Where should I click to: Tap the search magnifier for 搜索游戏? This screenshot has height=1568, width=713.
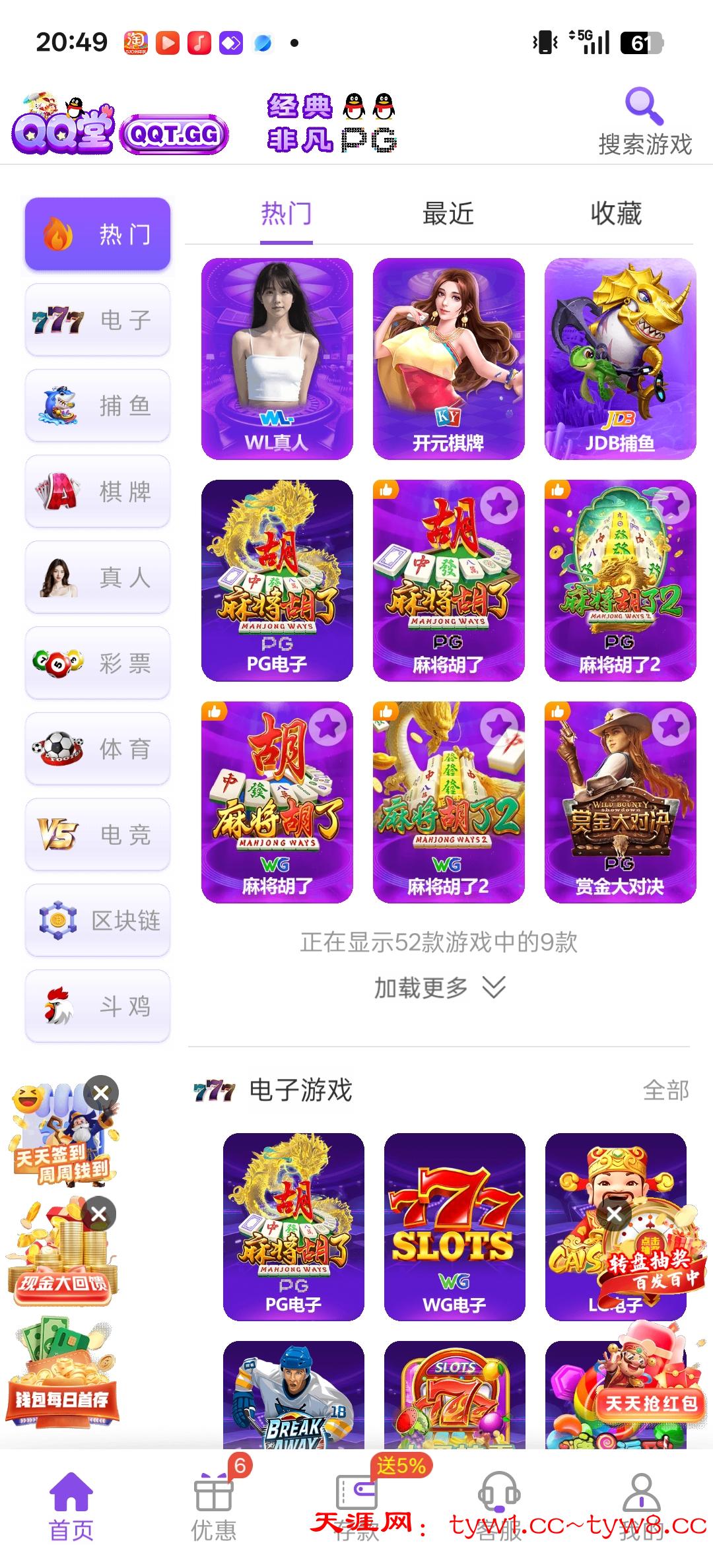point(644,107)
